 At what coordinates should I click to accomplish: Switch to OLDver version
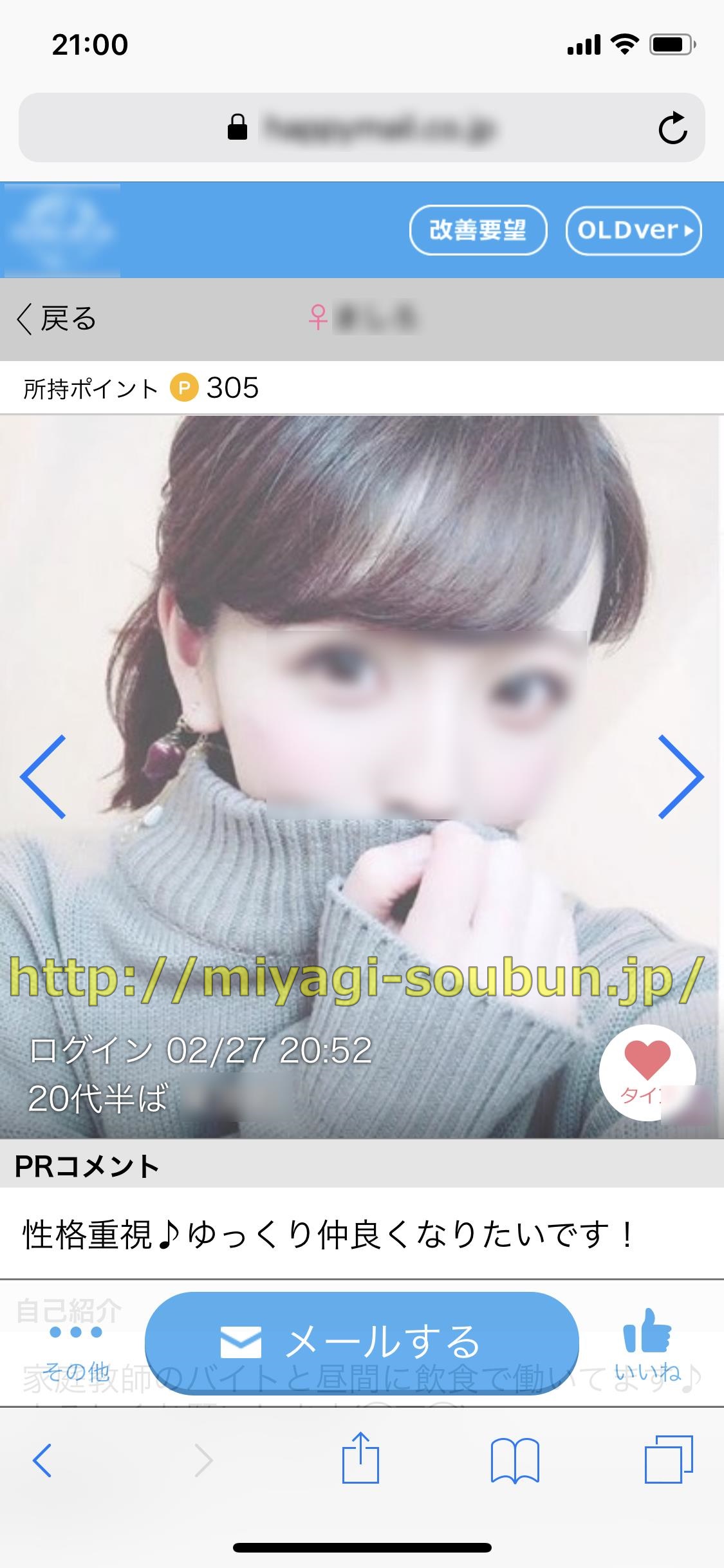coord(633,230)
